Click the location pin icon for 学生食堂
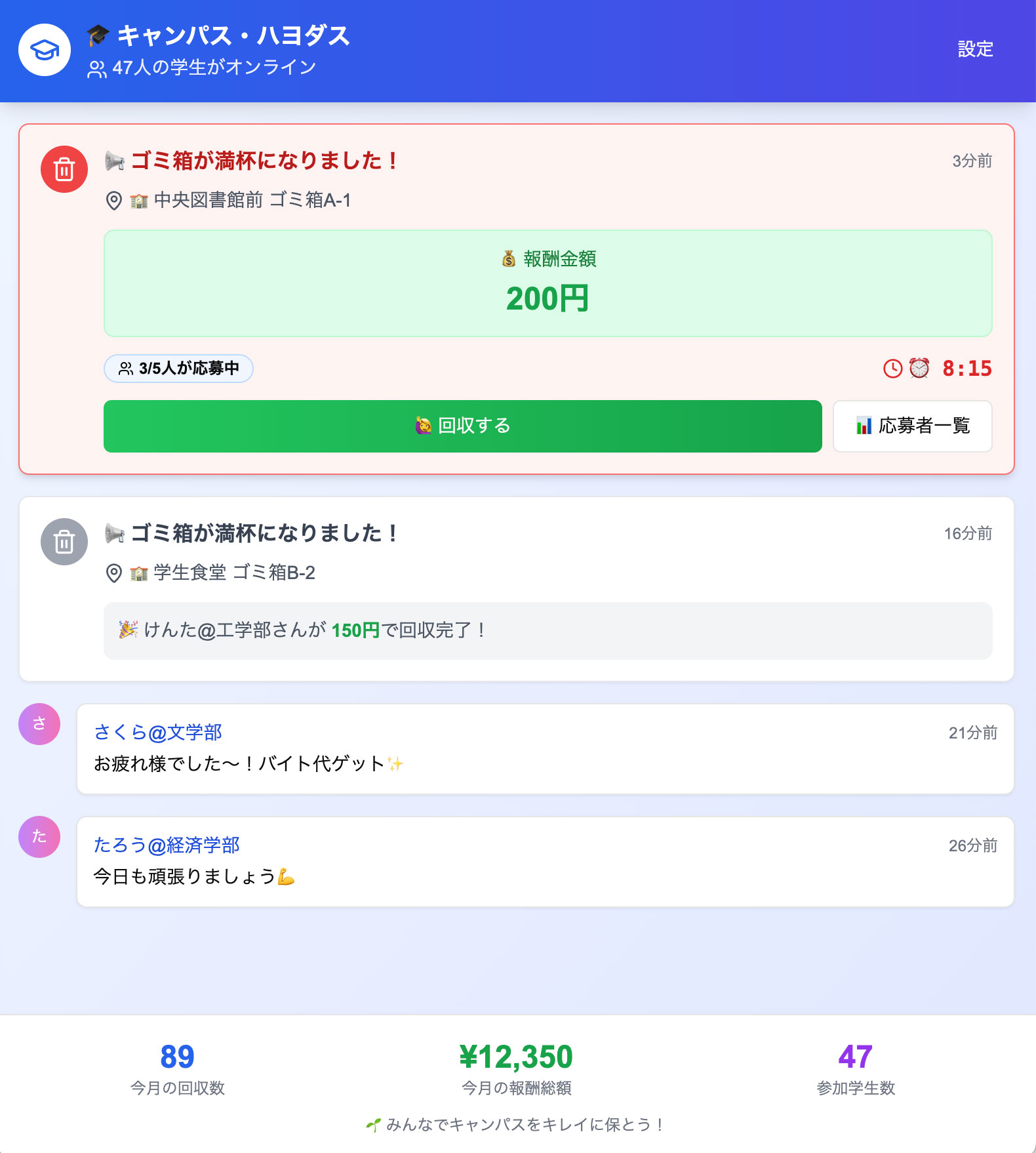 (115, 572)
